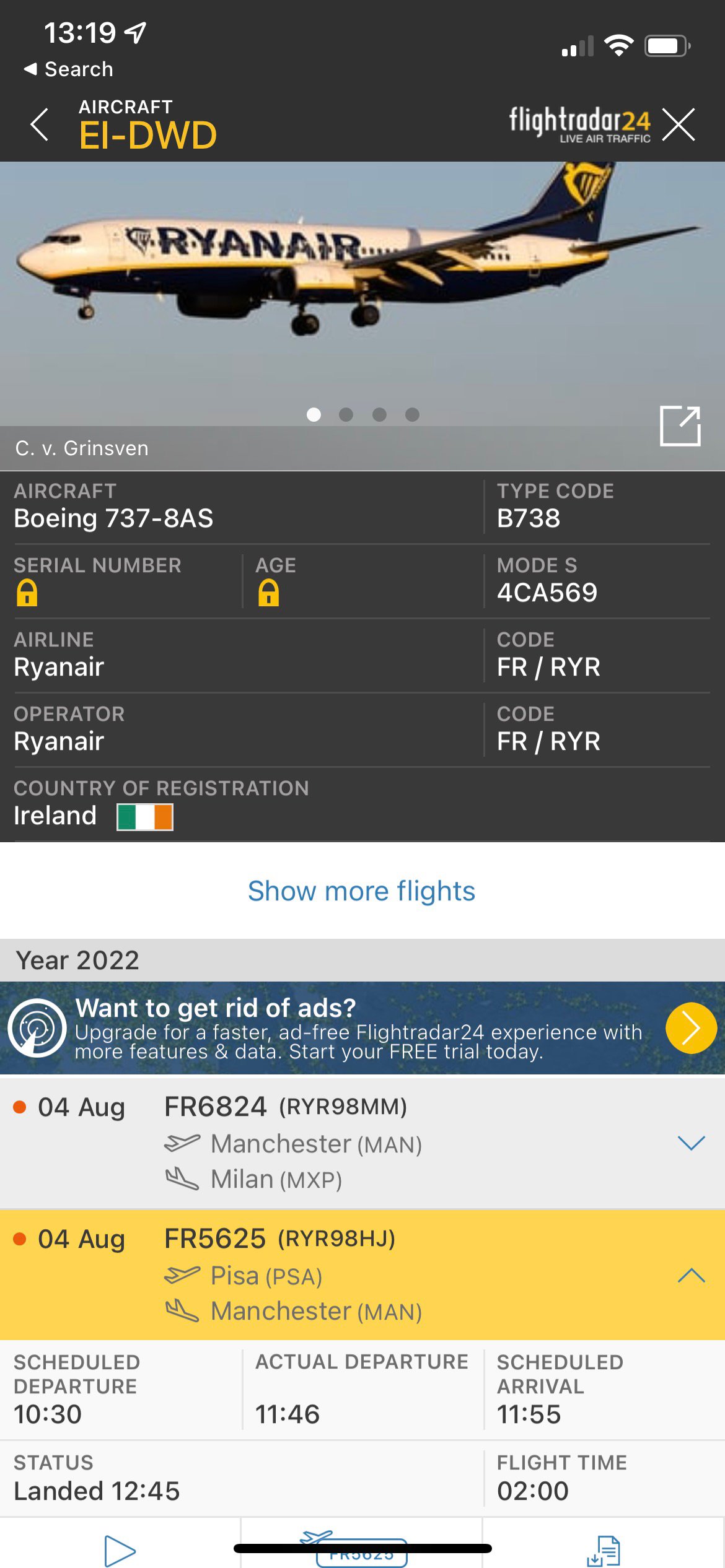Open the ad-free upgrade banner arrow
725x1568 pixels.
[691, 1027]
